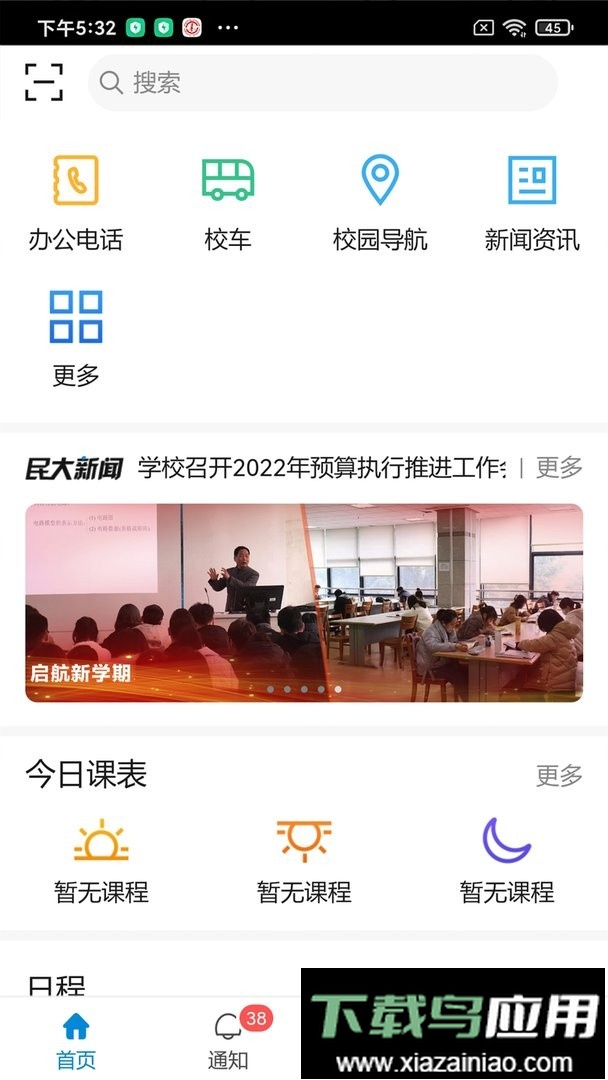The width and height of the screenshot is (608, 1080).
Task: Open the 启航新学期 banner
Action: click(304, 602)
